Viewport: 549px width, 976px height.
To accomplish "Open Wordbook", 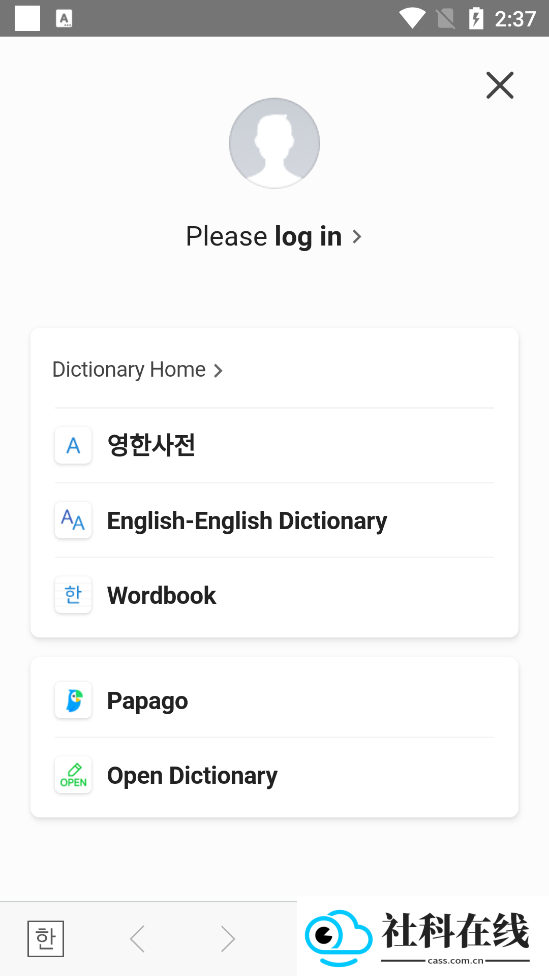I will tap(274, 596).
